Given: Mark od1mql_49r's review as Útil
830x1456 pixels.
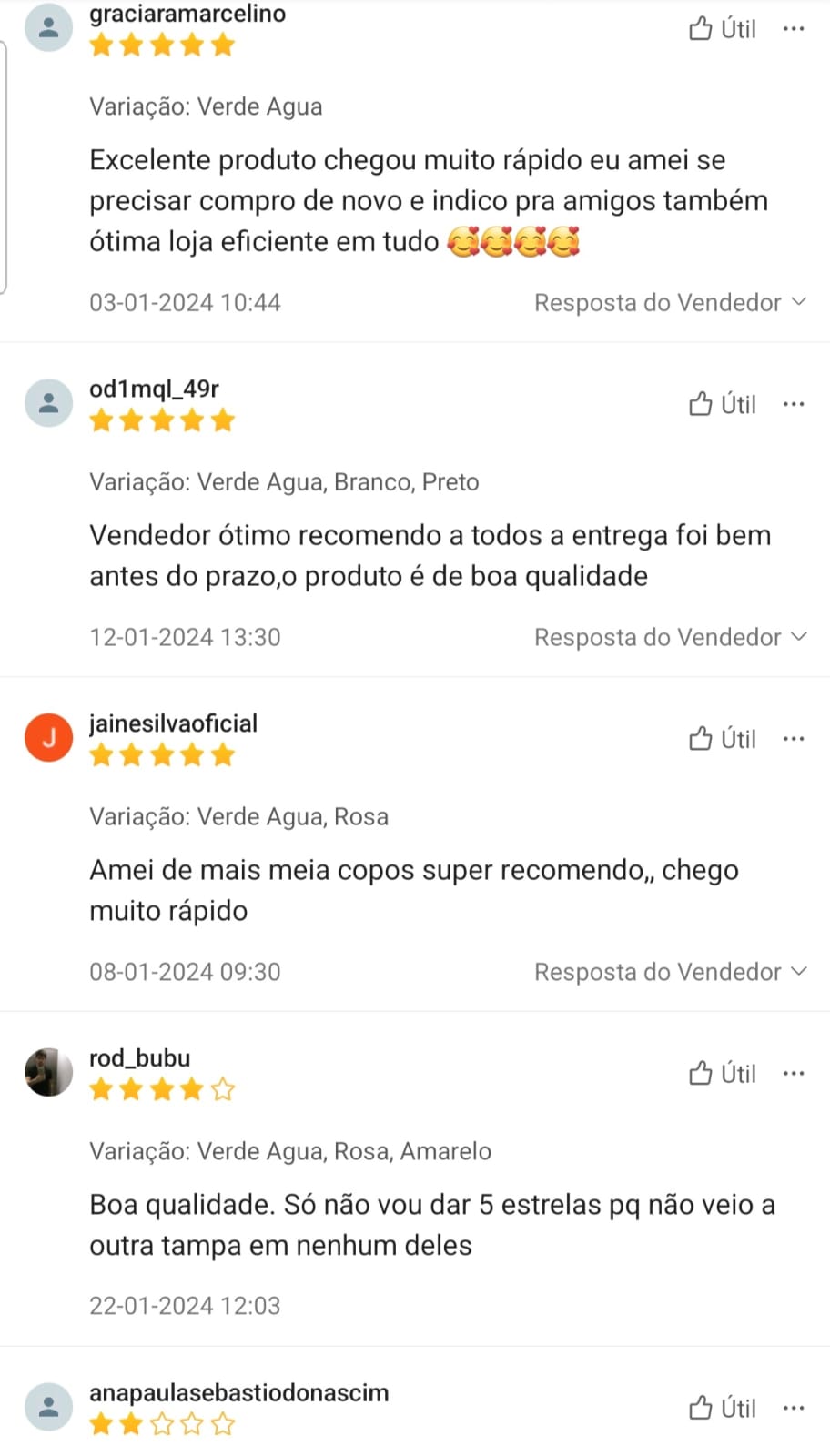Looking at the screenshot, I should 723,404.
